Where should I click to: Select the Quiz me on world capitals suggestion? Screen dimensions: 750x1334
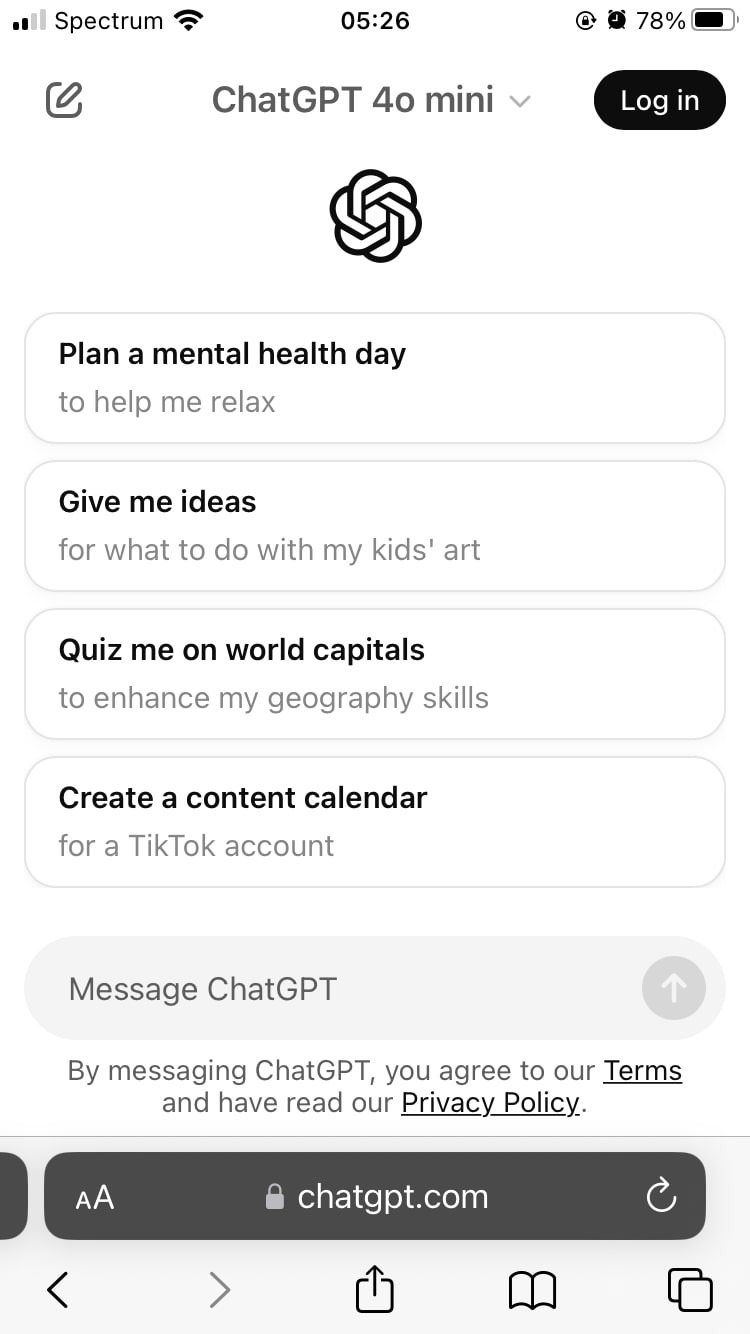click(375, 673)
